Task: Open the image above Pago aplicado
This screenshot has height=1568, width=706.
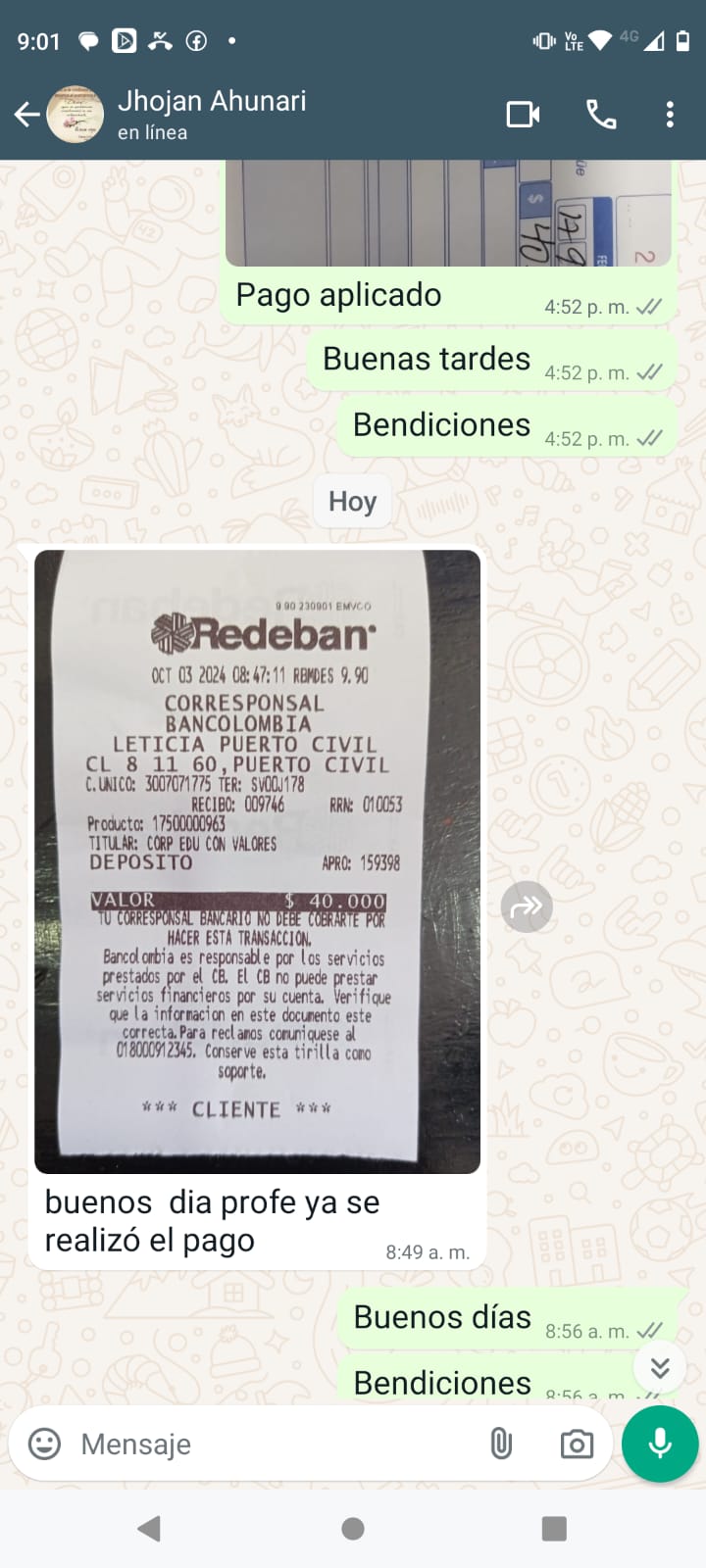Action: 448,213
